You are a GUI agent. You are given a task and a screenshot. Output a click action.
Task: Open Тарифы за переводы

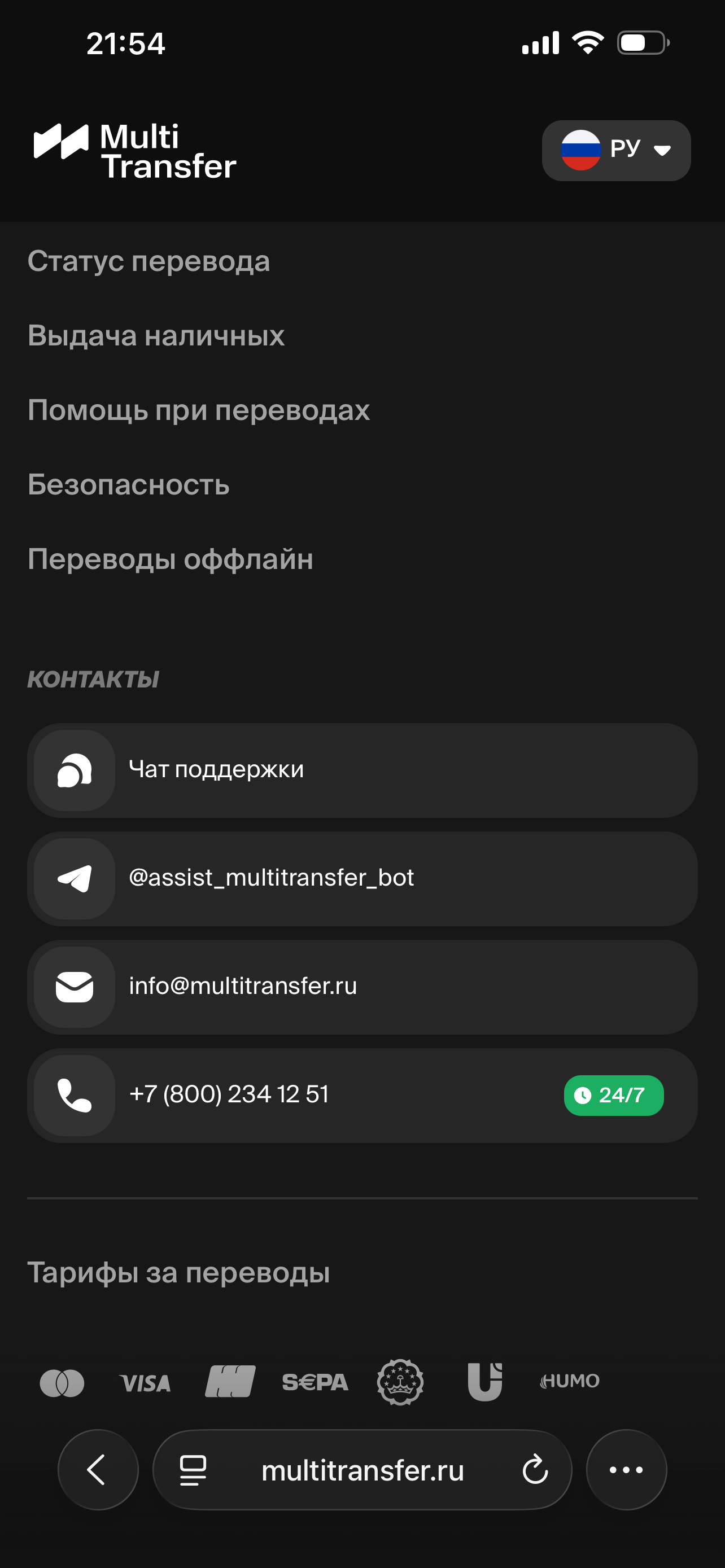point(178,1273)
